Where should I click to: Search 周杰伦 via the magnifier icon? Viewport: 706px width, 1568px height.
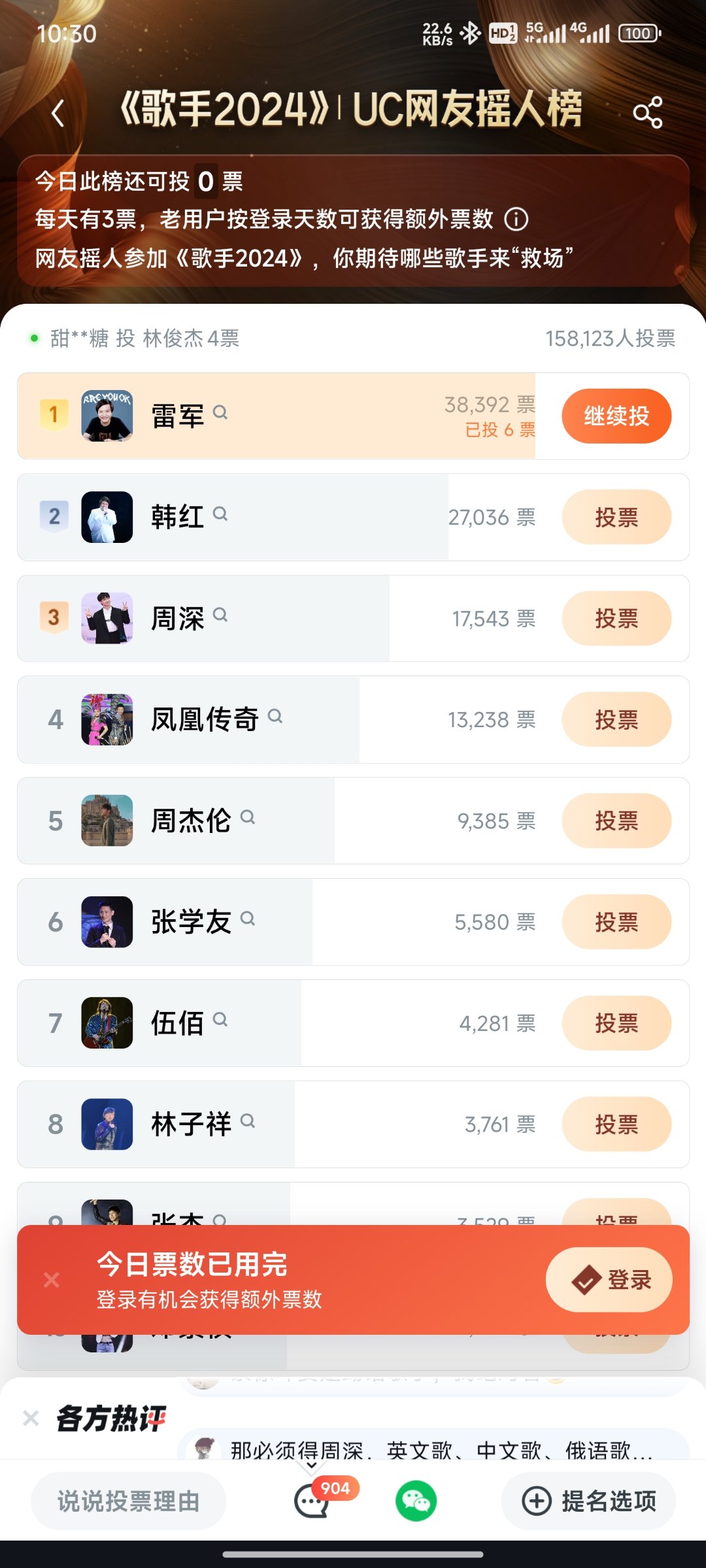point(248,817)
